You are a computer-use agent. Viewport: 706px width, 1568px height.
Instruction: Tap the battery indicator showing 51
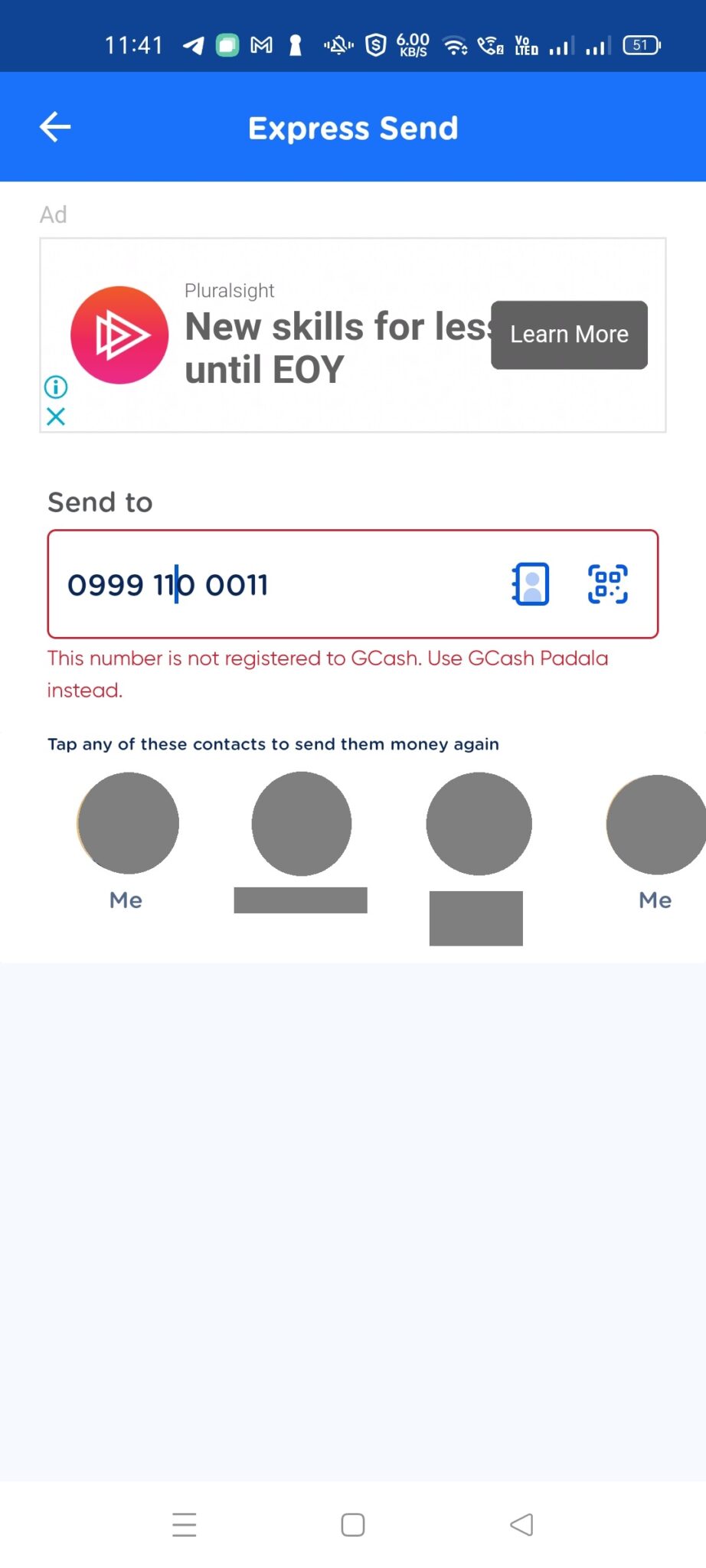pos(641,44)
